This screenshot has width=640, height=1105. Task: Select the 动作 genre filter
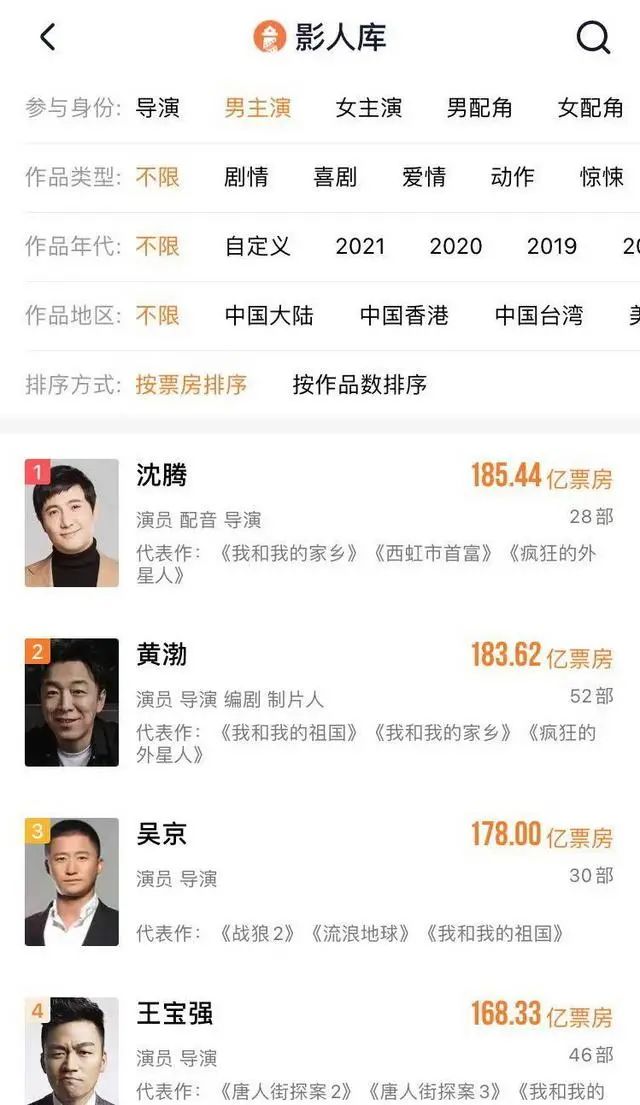coord(512,177)
